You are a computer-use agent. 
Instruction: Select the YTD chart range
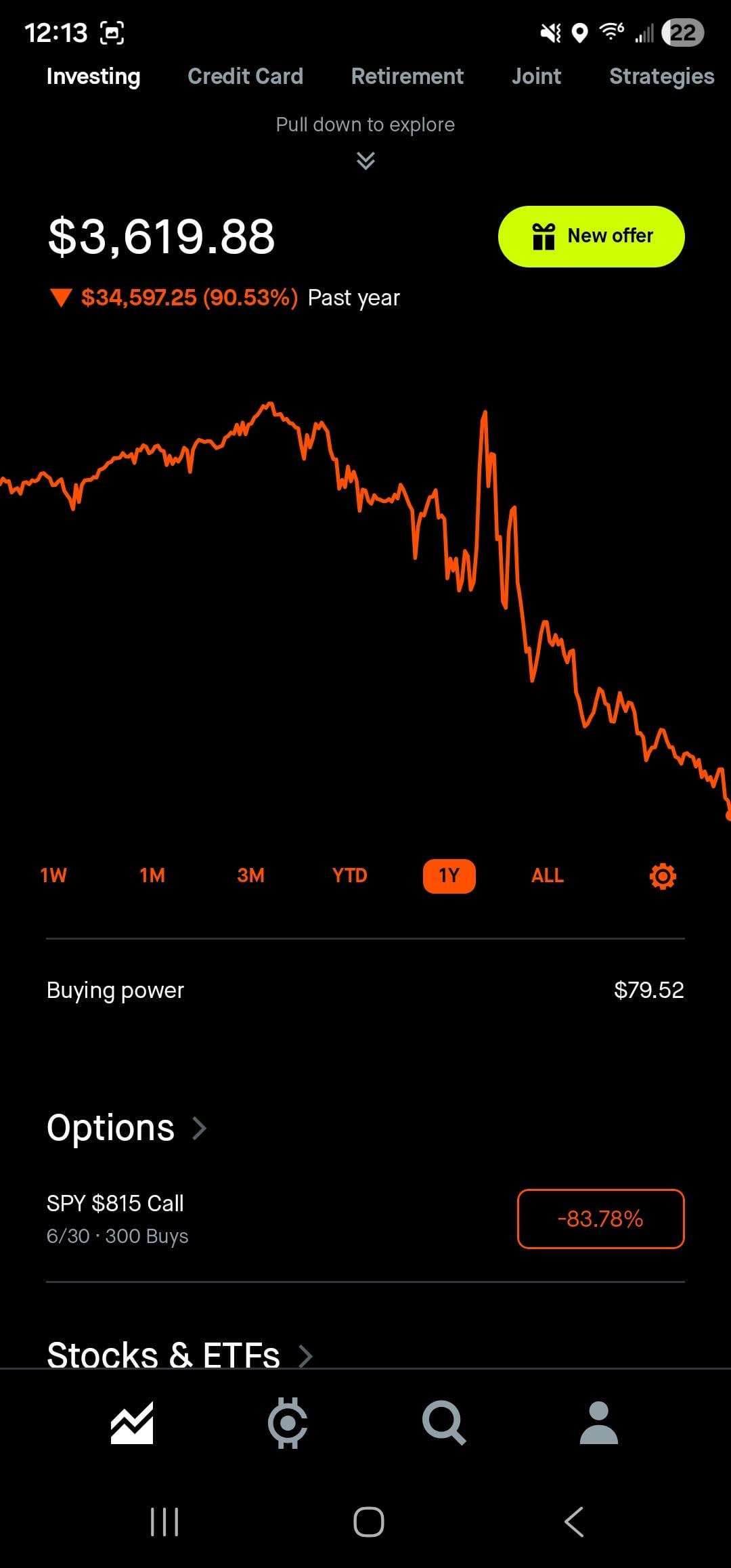[x=349, y=875]
